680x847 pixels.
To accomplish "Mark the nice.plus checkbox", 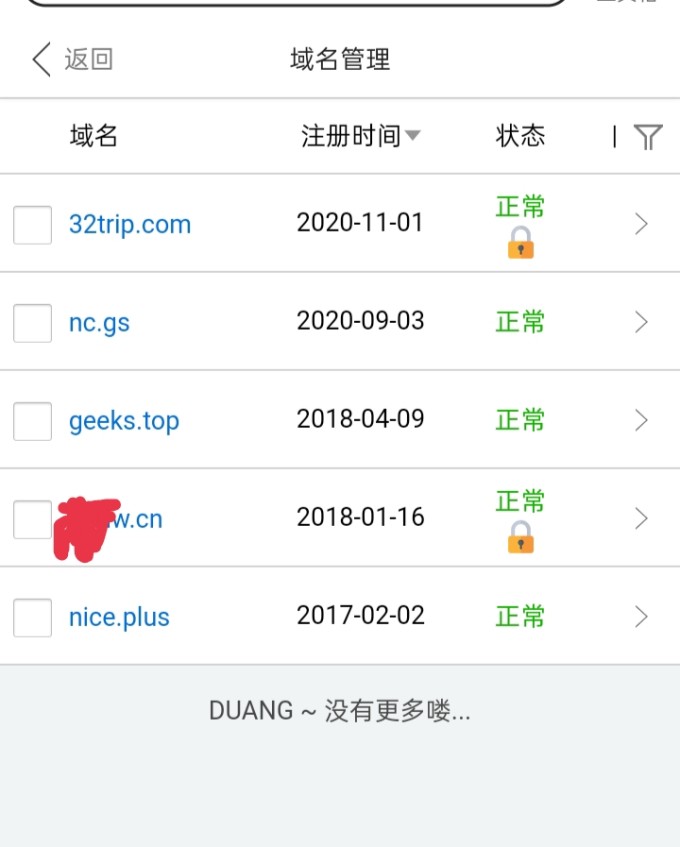I will (x=32, y=617).
